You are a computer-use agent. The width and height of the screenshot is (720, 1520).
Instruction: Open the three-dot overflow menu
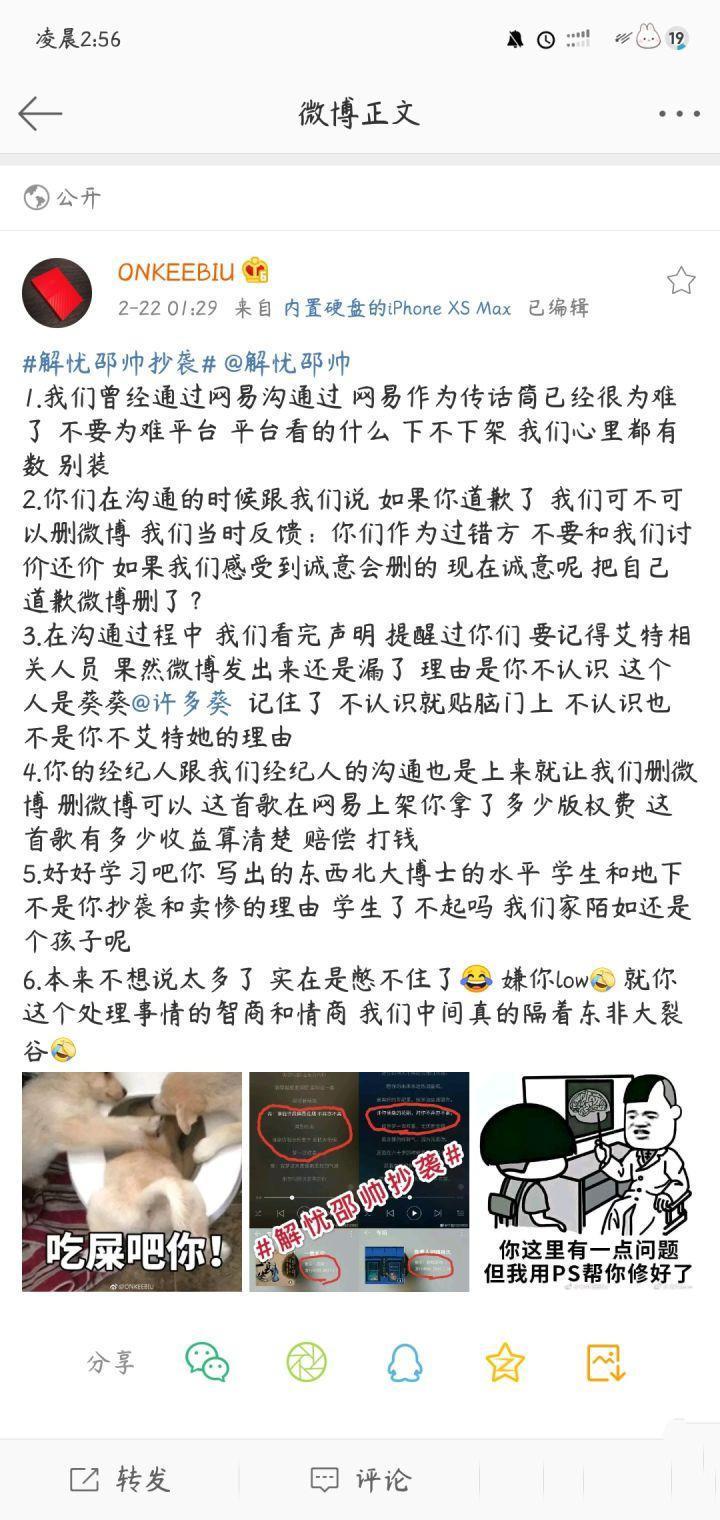(679, 114)
